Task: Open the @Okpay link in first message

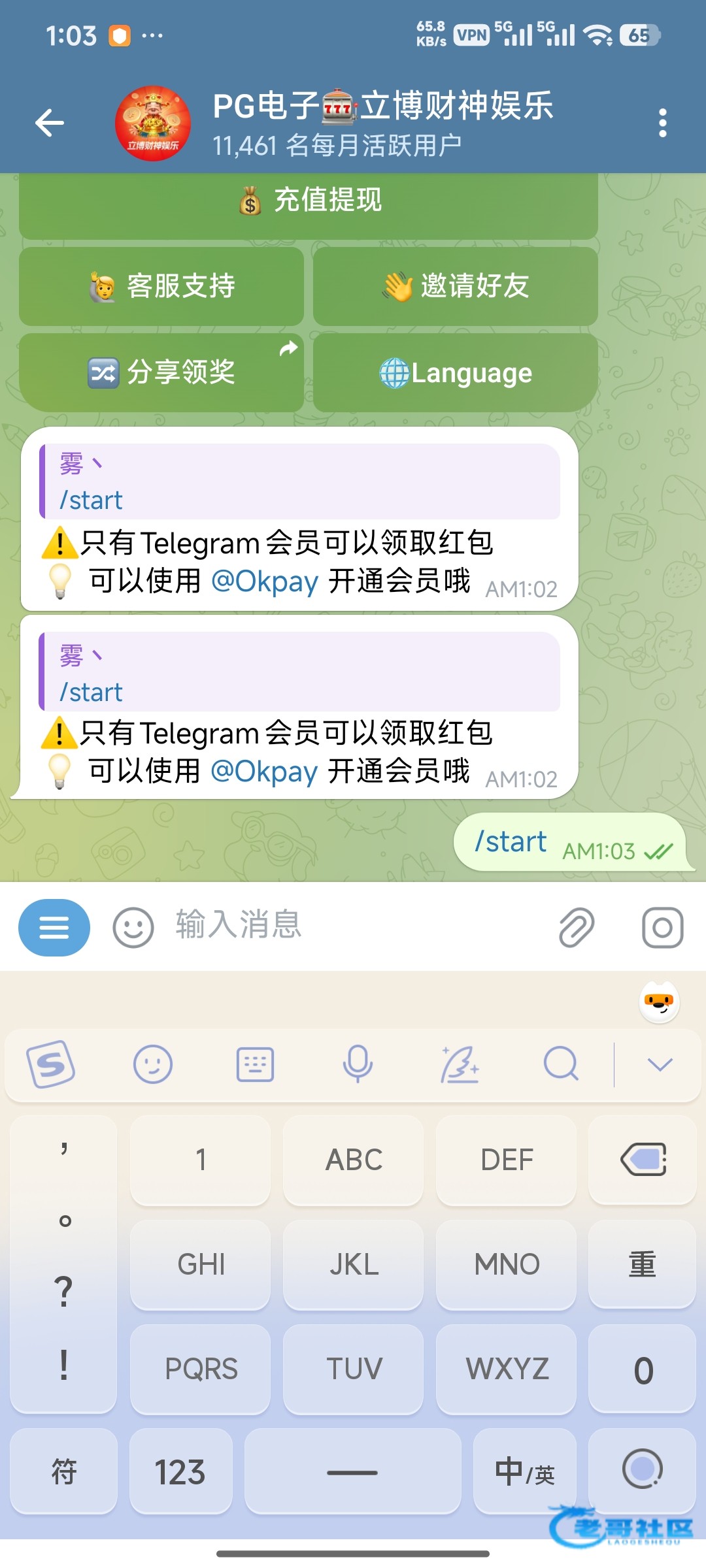Action: point(265,581)
